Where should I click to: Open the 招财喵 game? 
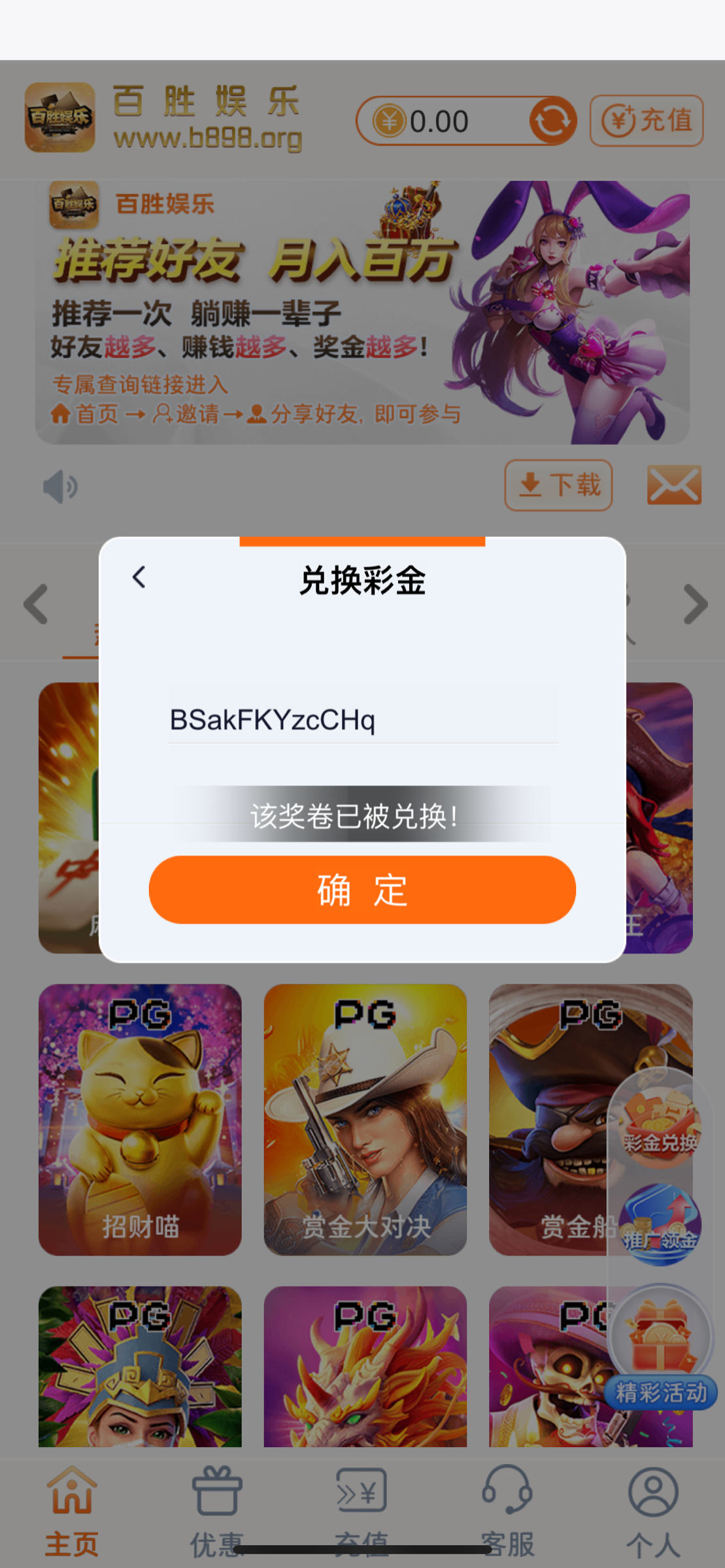[140, 1120]
